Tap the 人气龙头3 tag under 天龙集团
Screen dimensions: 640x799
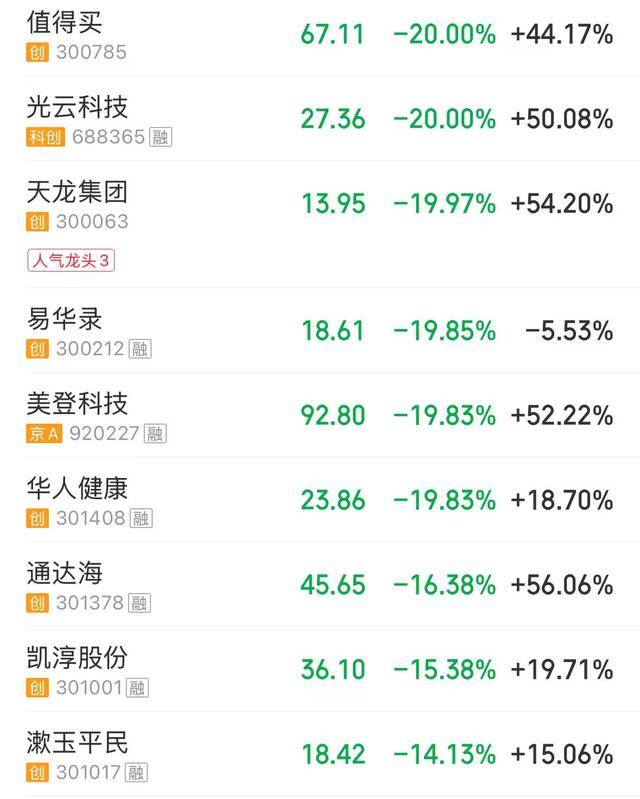[x=72, y=261]
